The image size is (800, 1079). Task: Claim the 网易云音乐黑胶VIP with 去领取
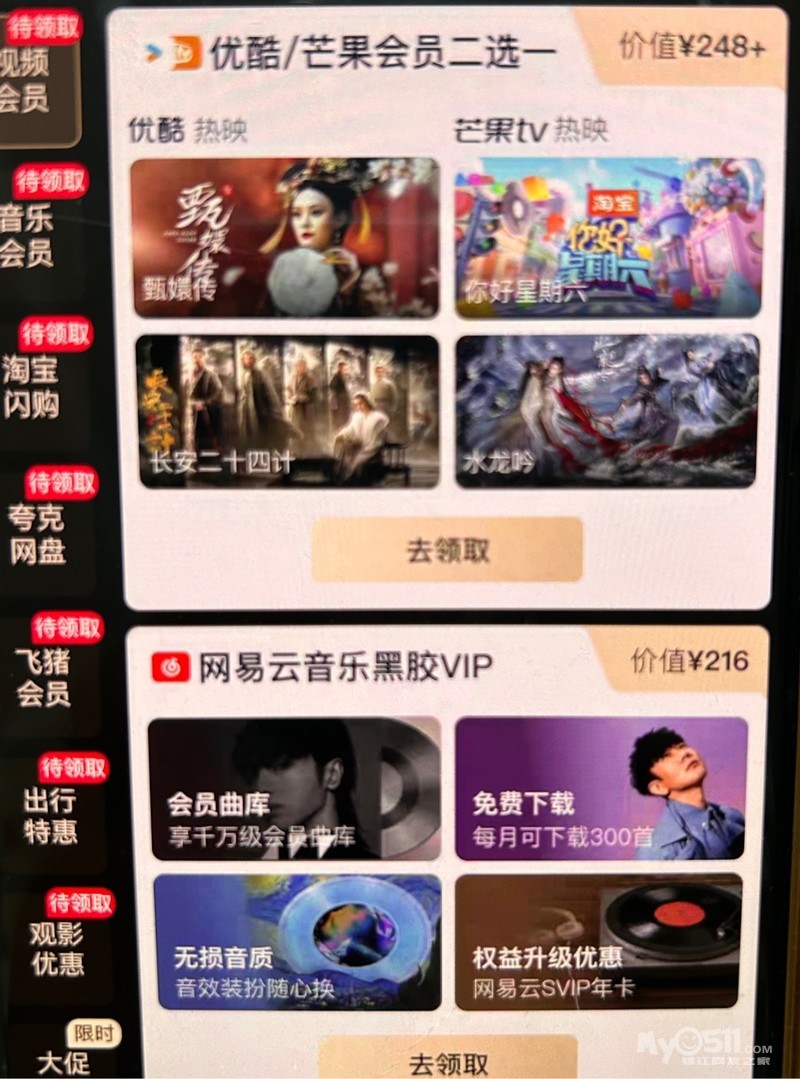click(448, 1060)
